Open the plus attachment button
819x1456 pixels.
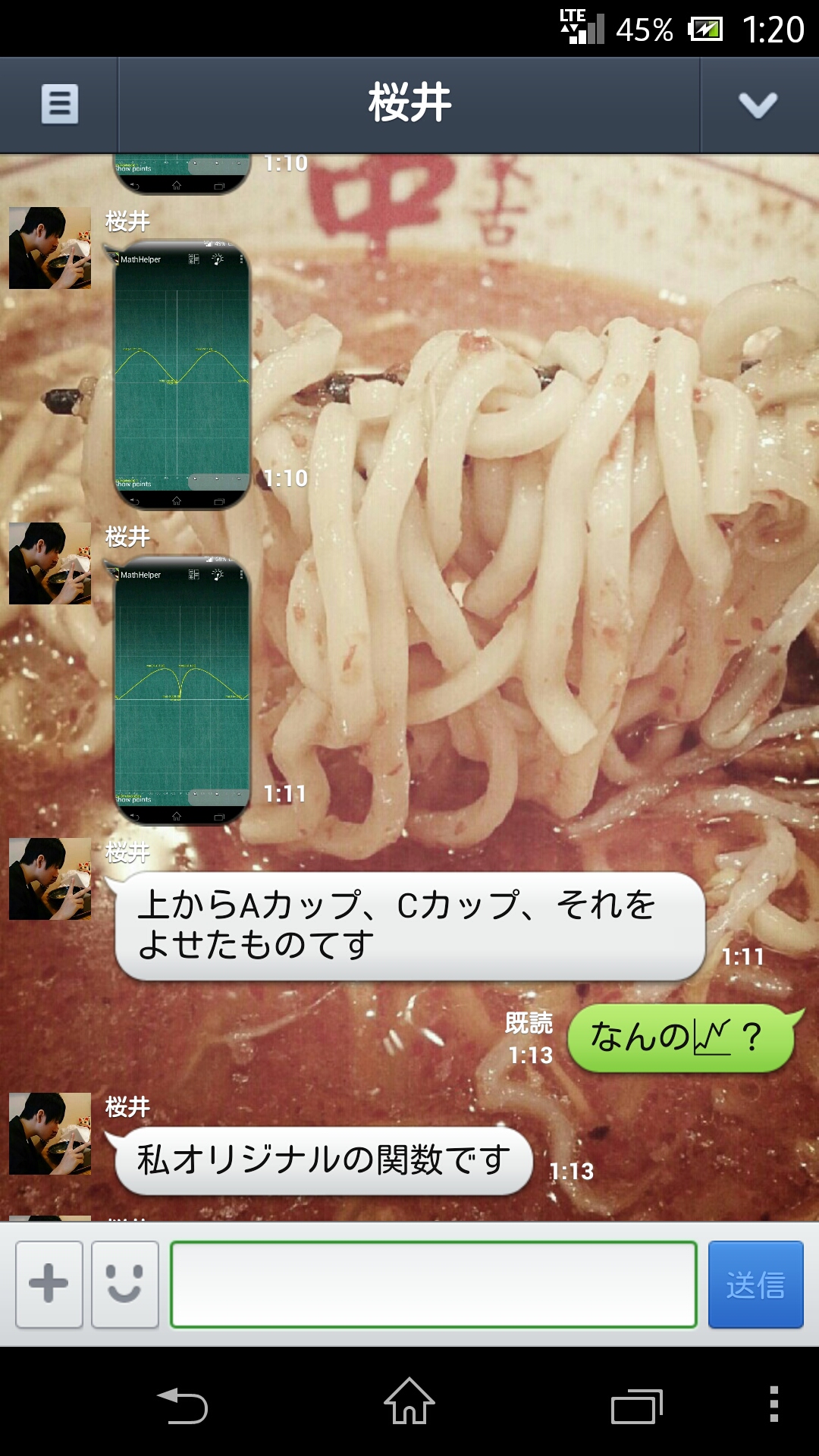[49, 1284]
